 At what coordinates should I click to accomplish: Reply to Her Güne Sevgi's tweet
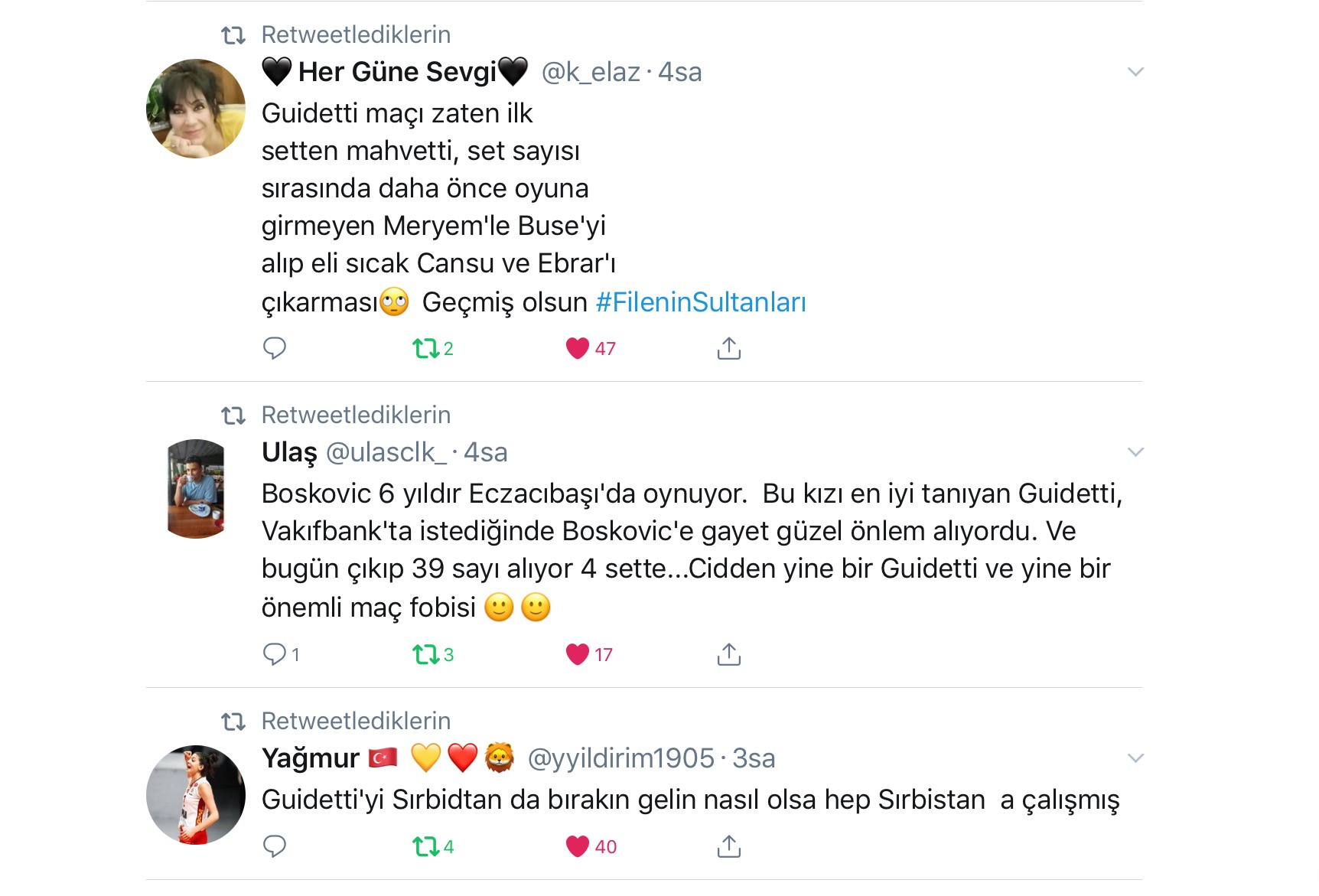(274, 348)
